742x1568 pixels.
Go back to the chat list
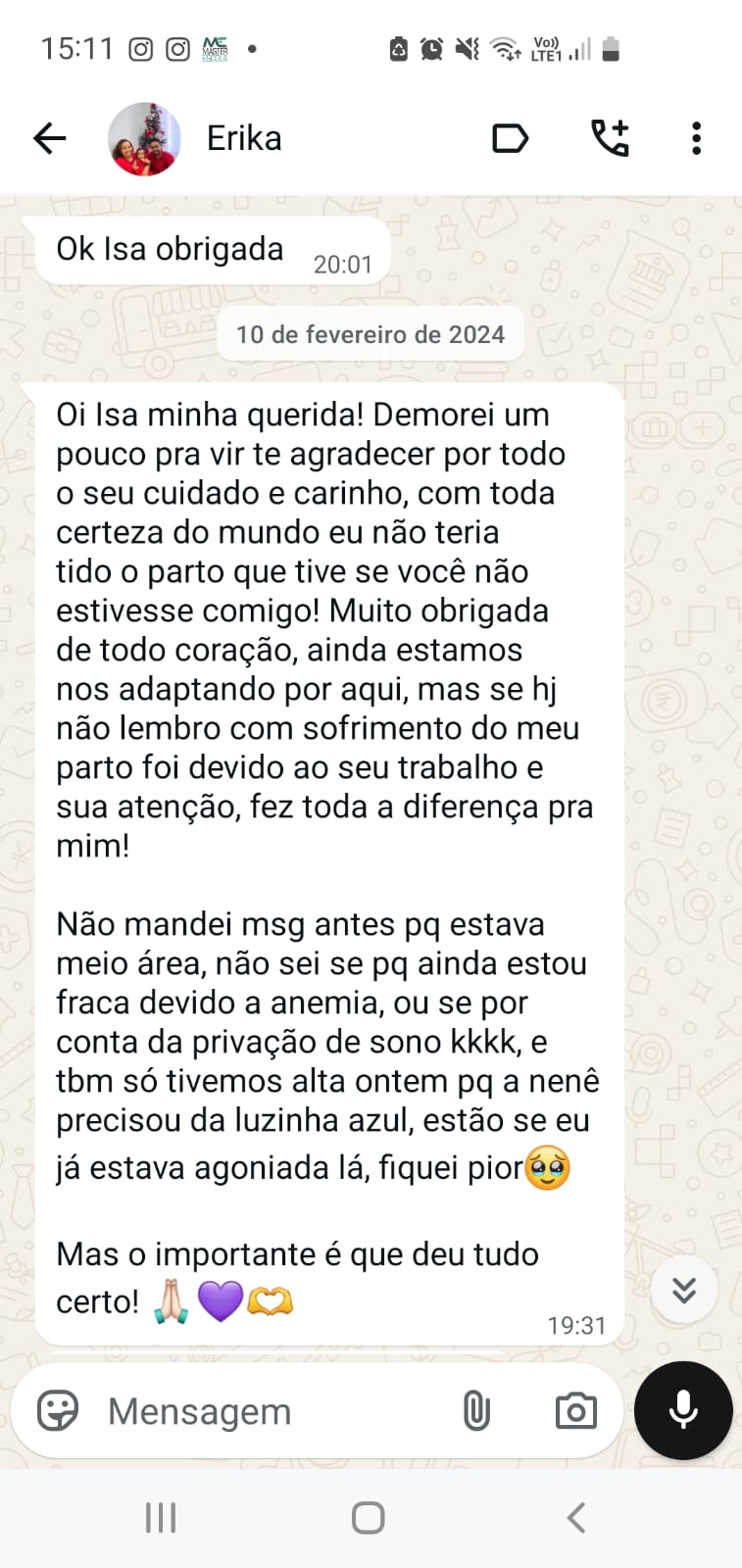(x=49, y=138)
